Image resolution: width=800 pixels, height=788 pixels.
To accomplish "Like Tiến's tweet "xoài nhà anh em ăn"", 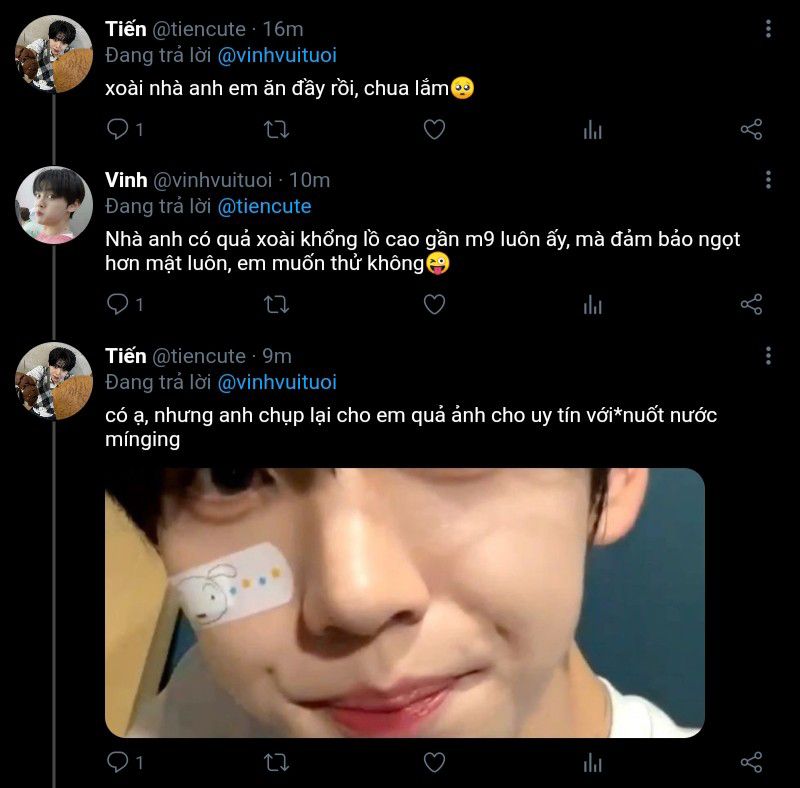I will (434, 129).
